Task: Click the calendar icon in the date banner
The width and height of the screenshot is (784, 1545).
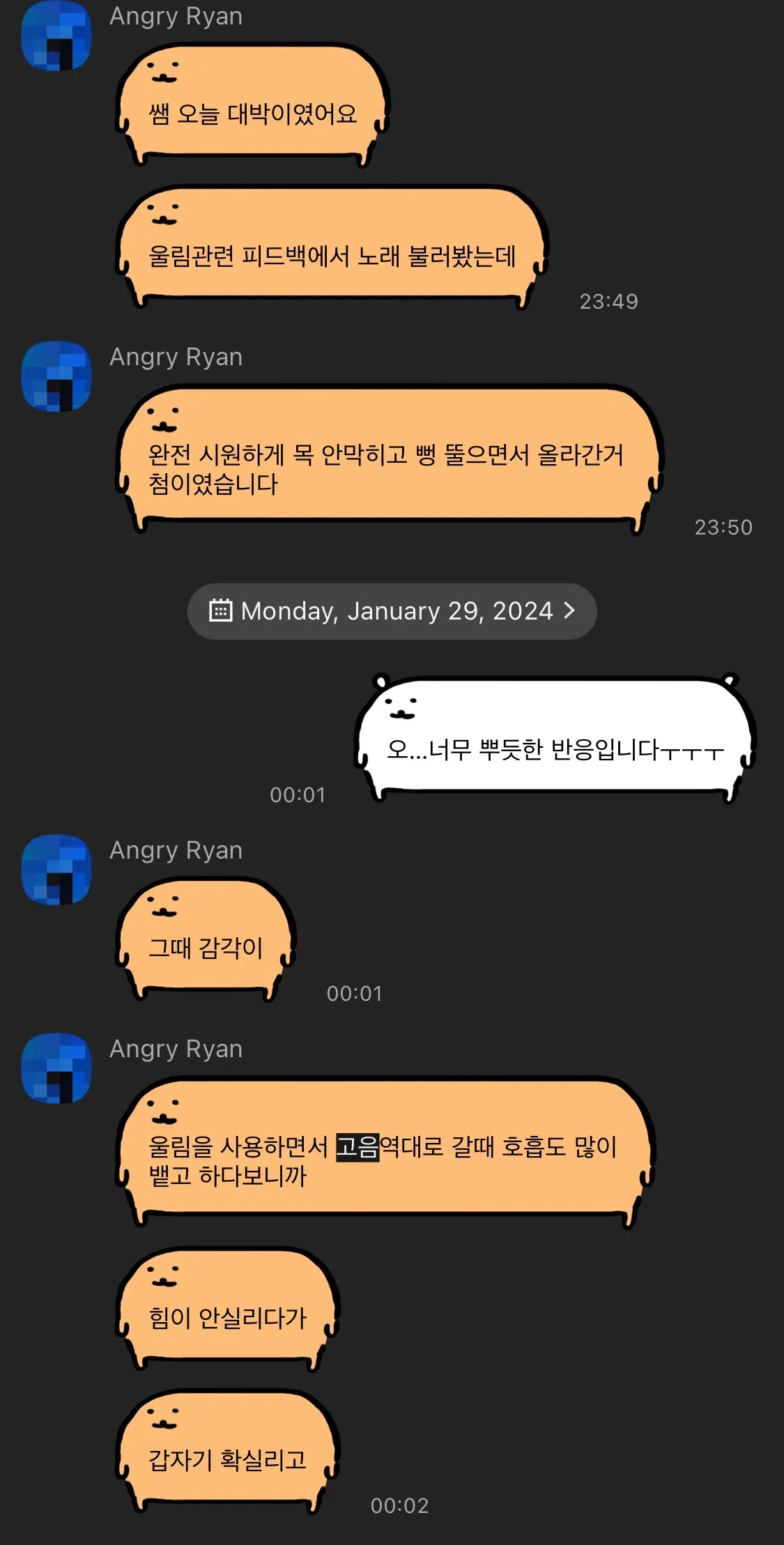Action: click(x=222, y=610)
